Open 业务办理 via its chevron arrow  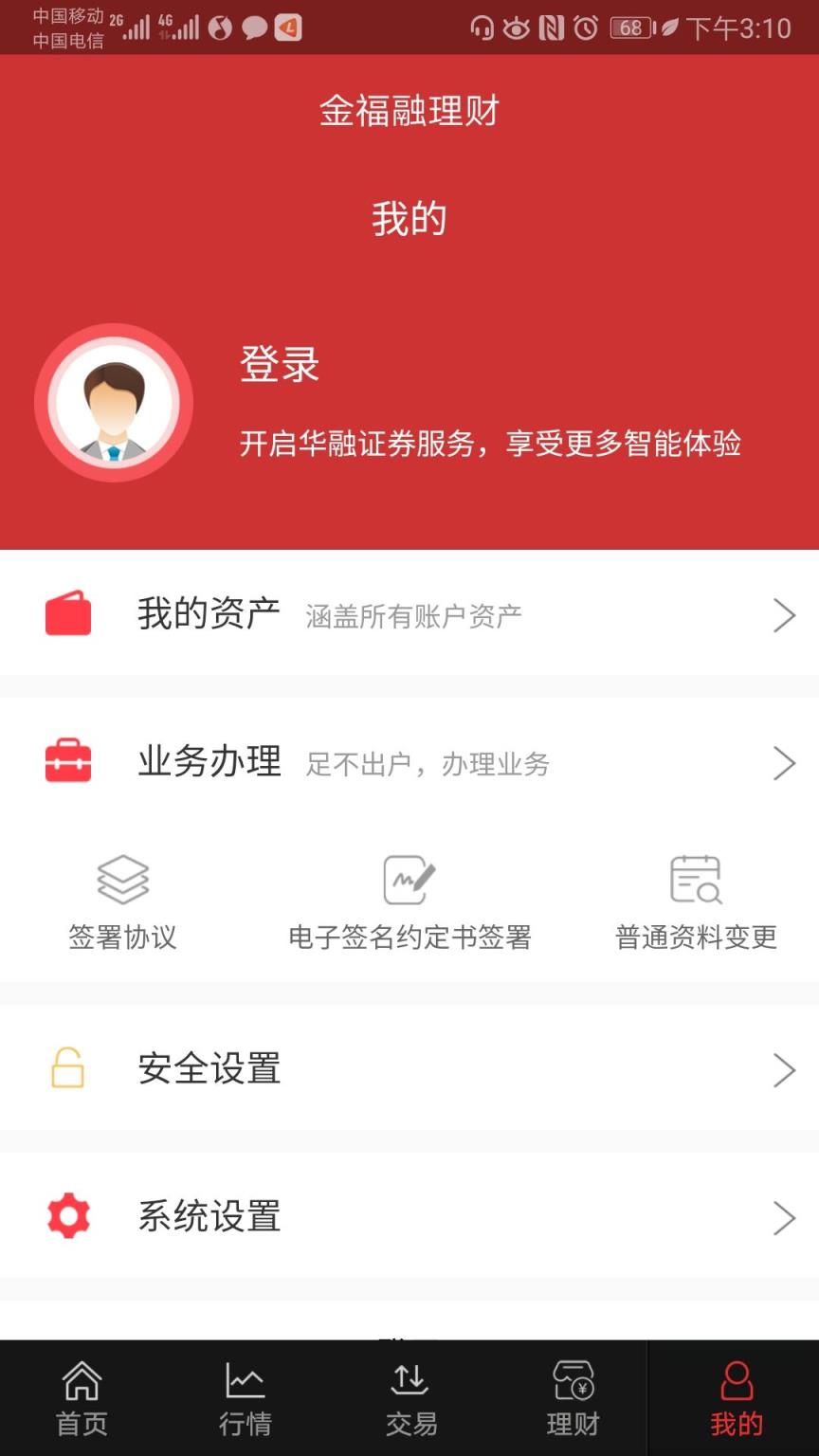(785, 762)
